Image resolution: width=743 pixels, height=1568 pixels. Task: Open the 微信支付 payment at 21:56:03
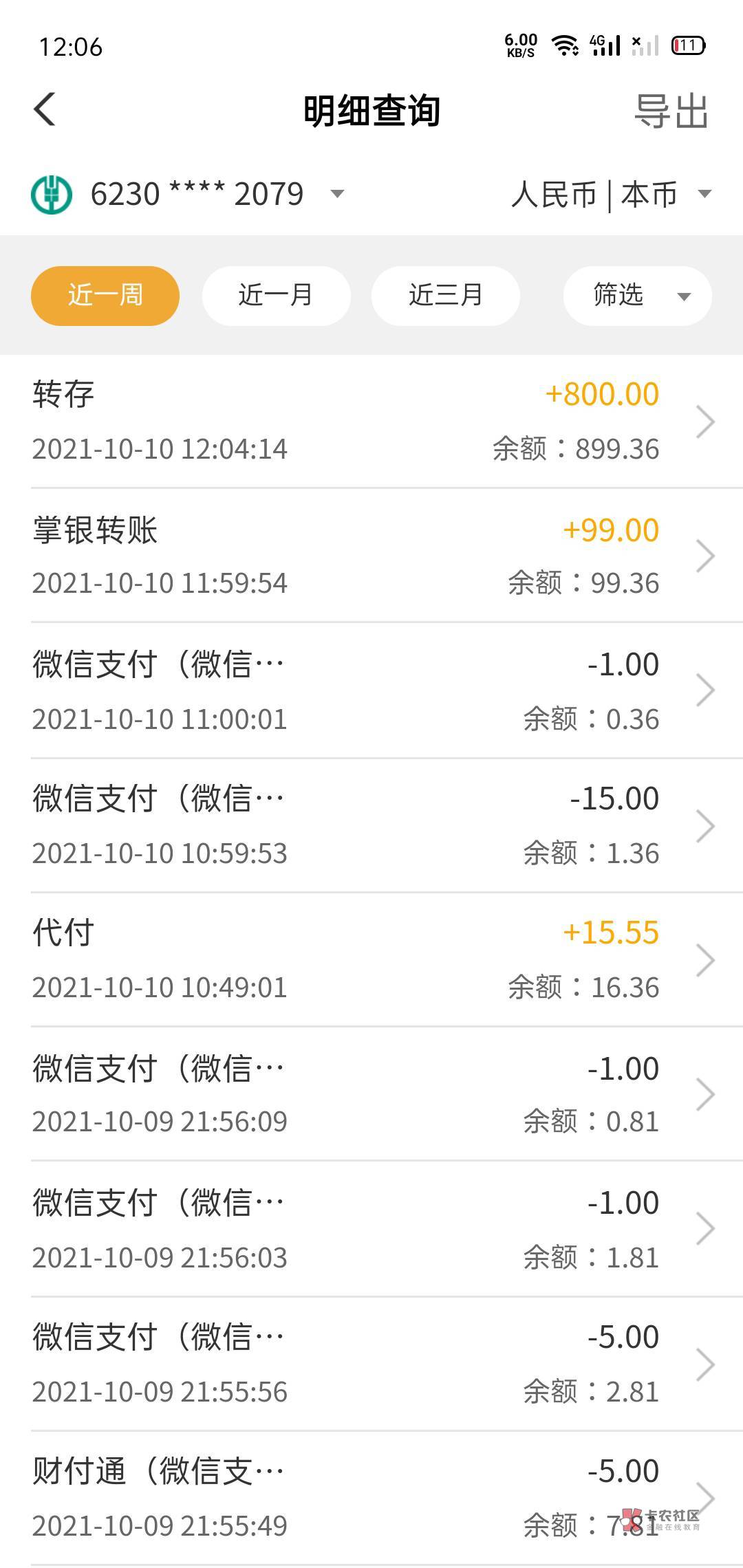(371, 1228)
